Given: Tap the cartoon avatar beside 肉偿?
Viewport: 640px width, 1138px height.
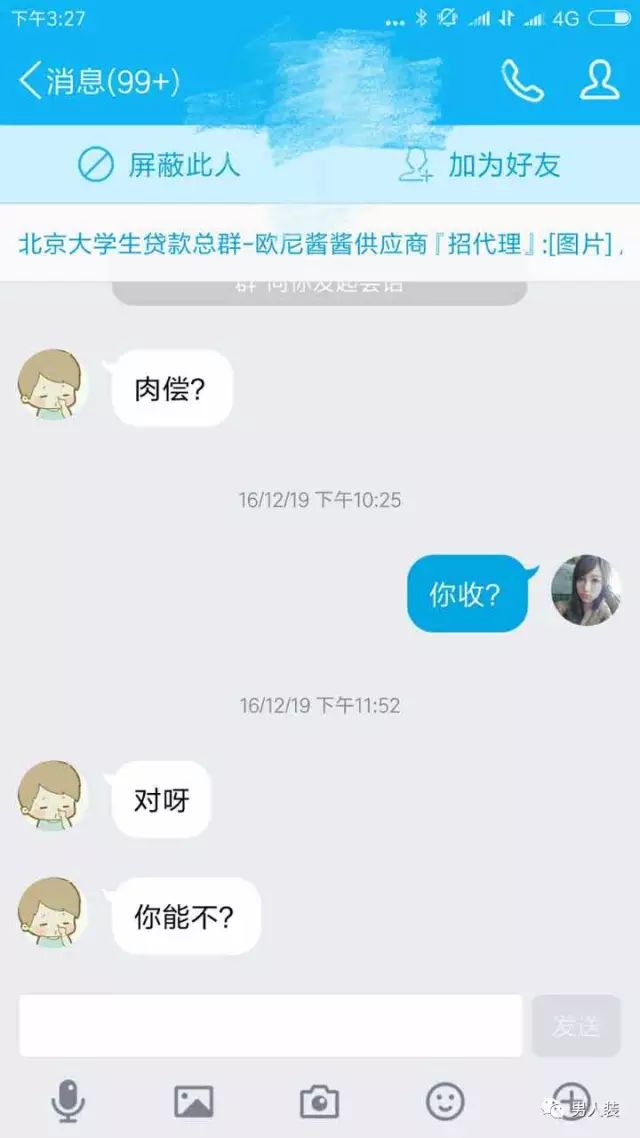Looking at the screenshot, I should (x=53, y=385).
